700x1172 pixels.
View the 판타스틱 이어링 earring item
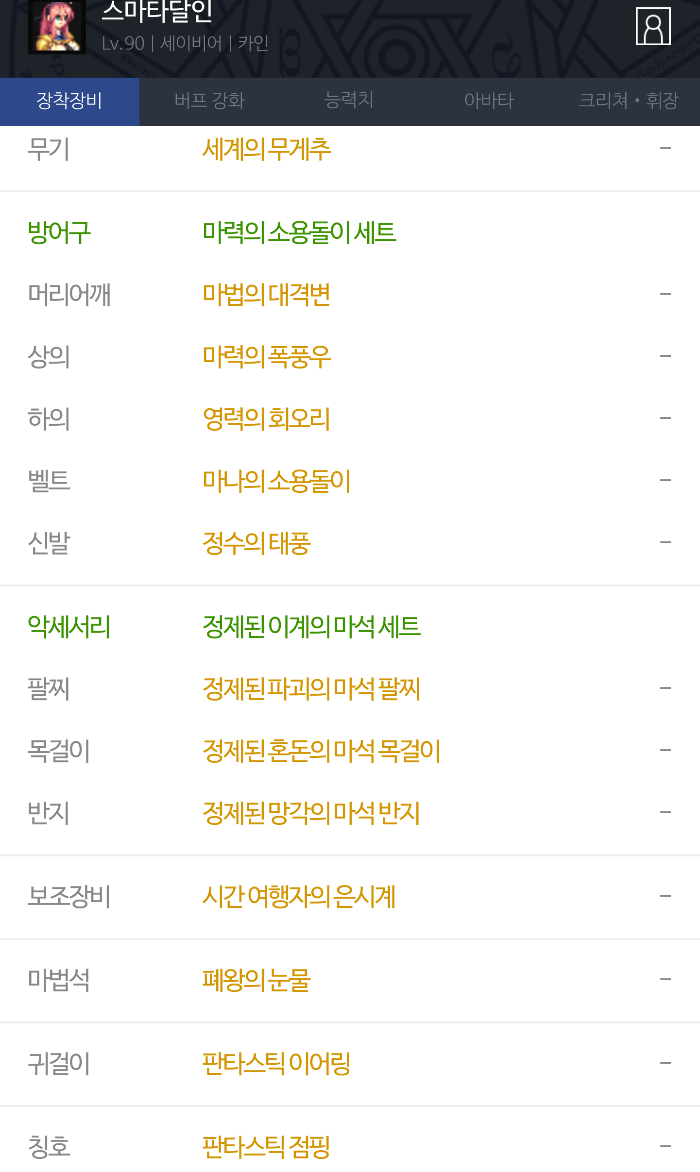click(x=276, y=1064)
